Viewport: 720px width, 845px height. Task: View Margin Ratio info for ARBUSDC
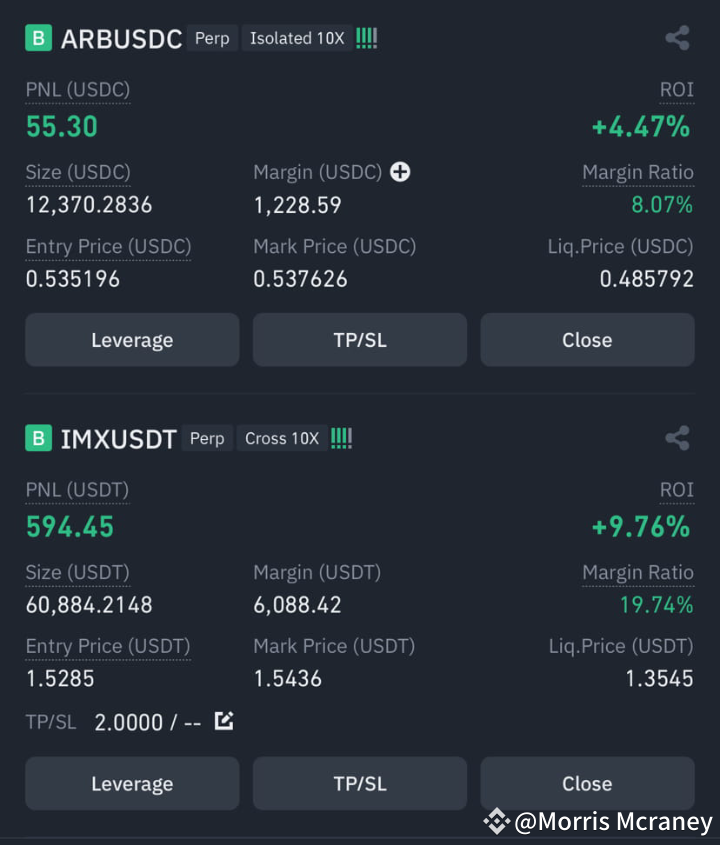637,172
